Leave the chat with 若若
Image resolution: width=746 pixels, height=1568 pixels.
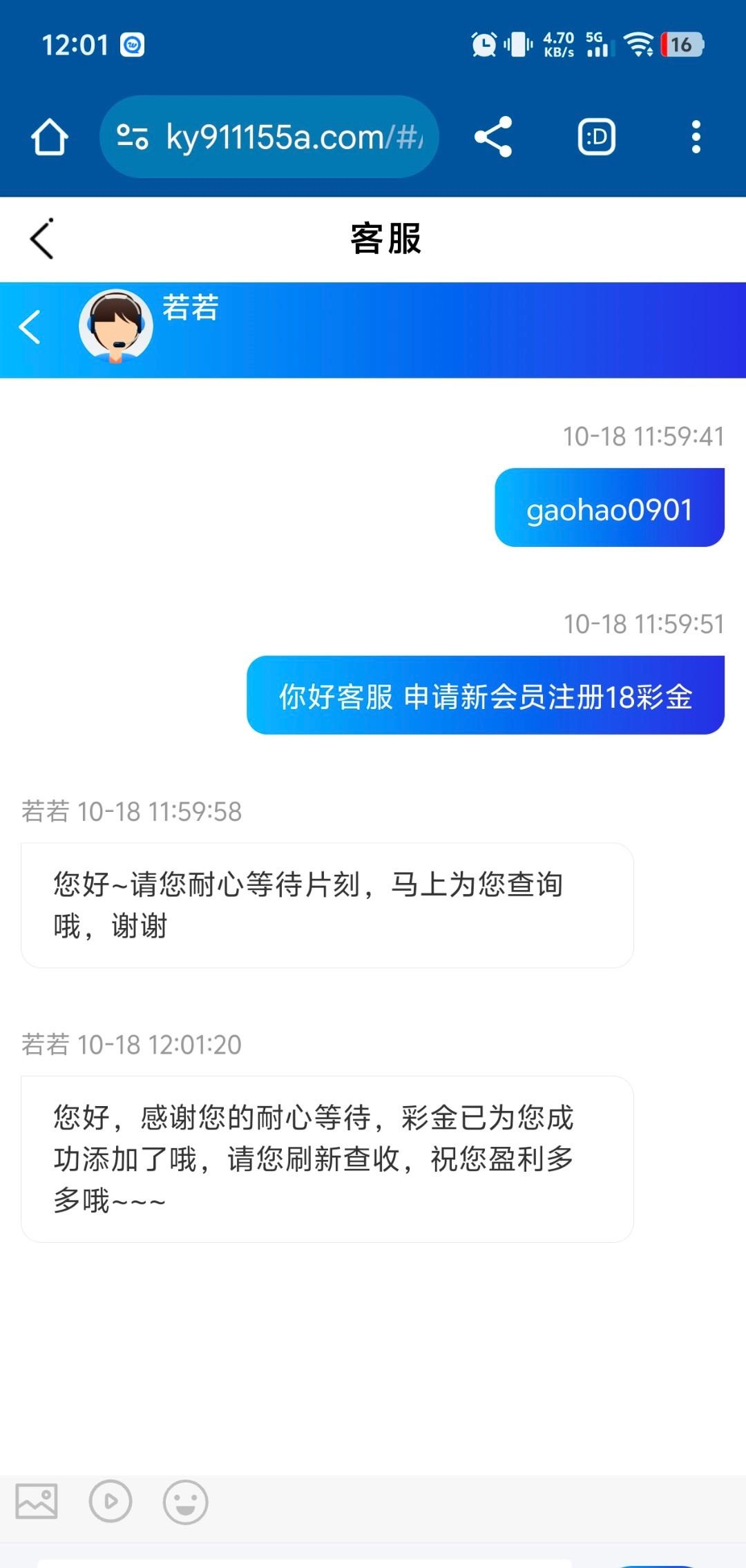(30, 327)
